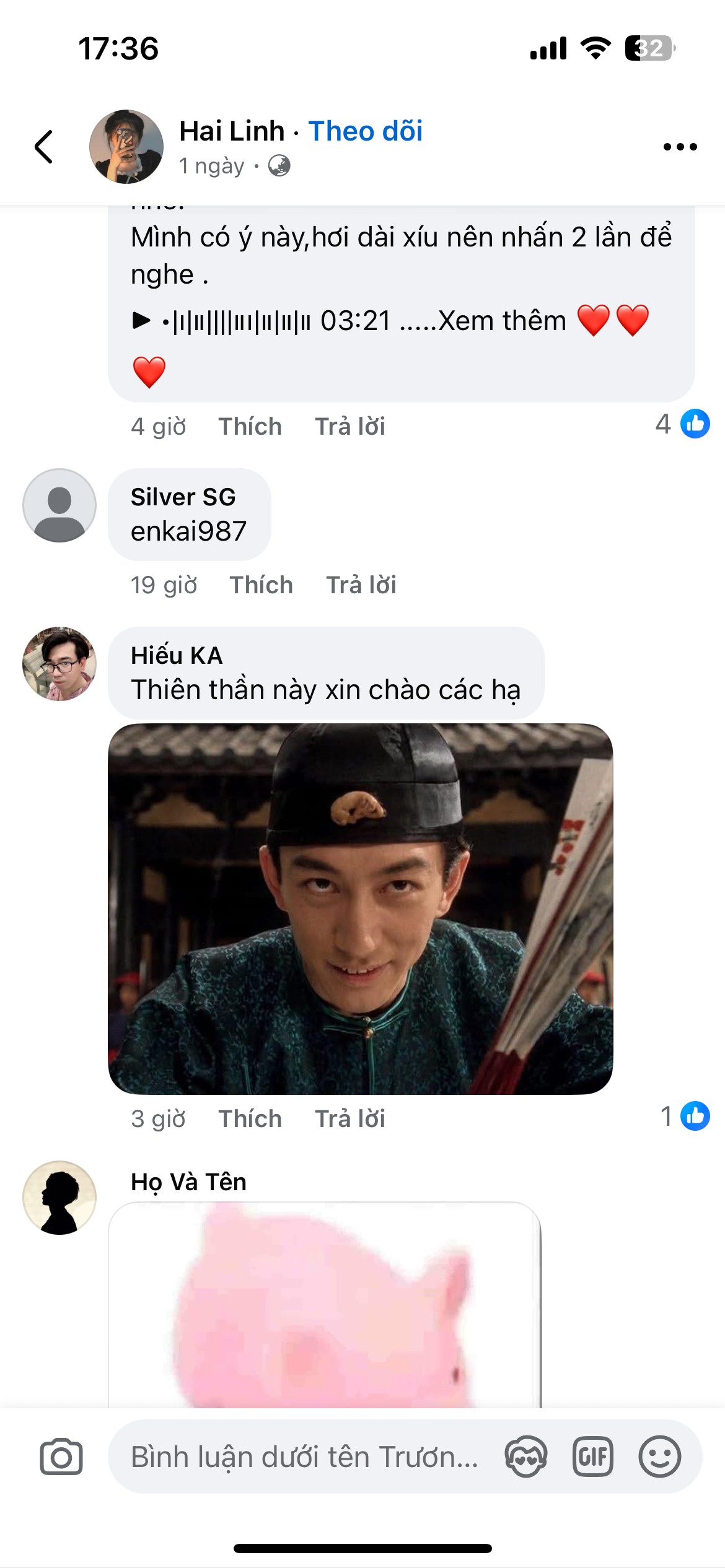Go back using the top-left arrow
Screen dimensions: 725x1568
[43, 147]
